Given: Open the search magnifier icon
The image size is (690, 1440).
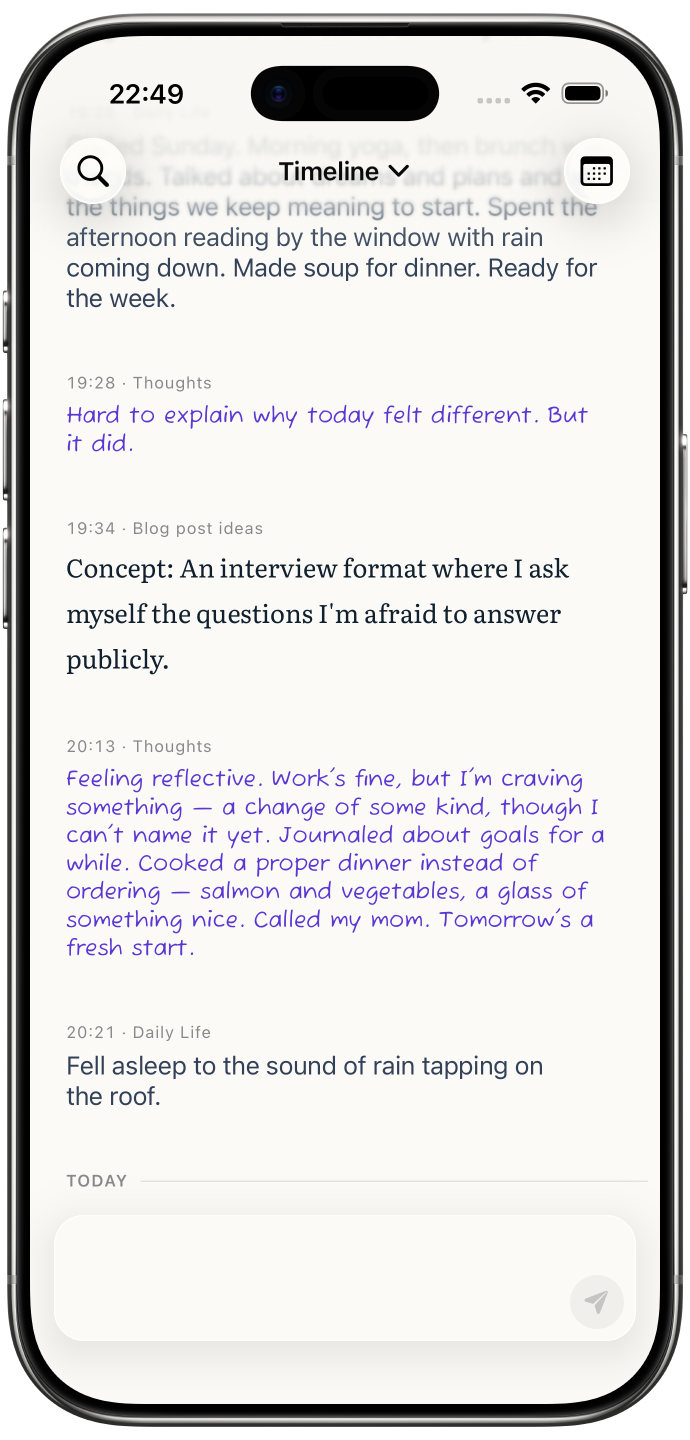Looking at the screenshot, I should pos(93,171).
